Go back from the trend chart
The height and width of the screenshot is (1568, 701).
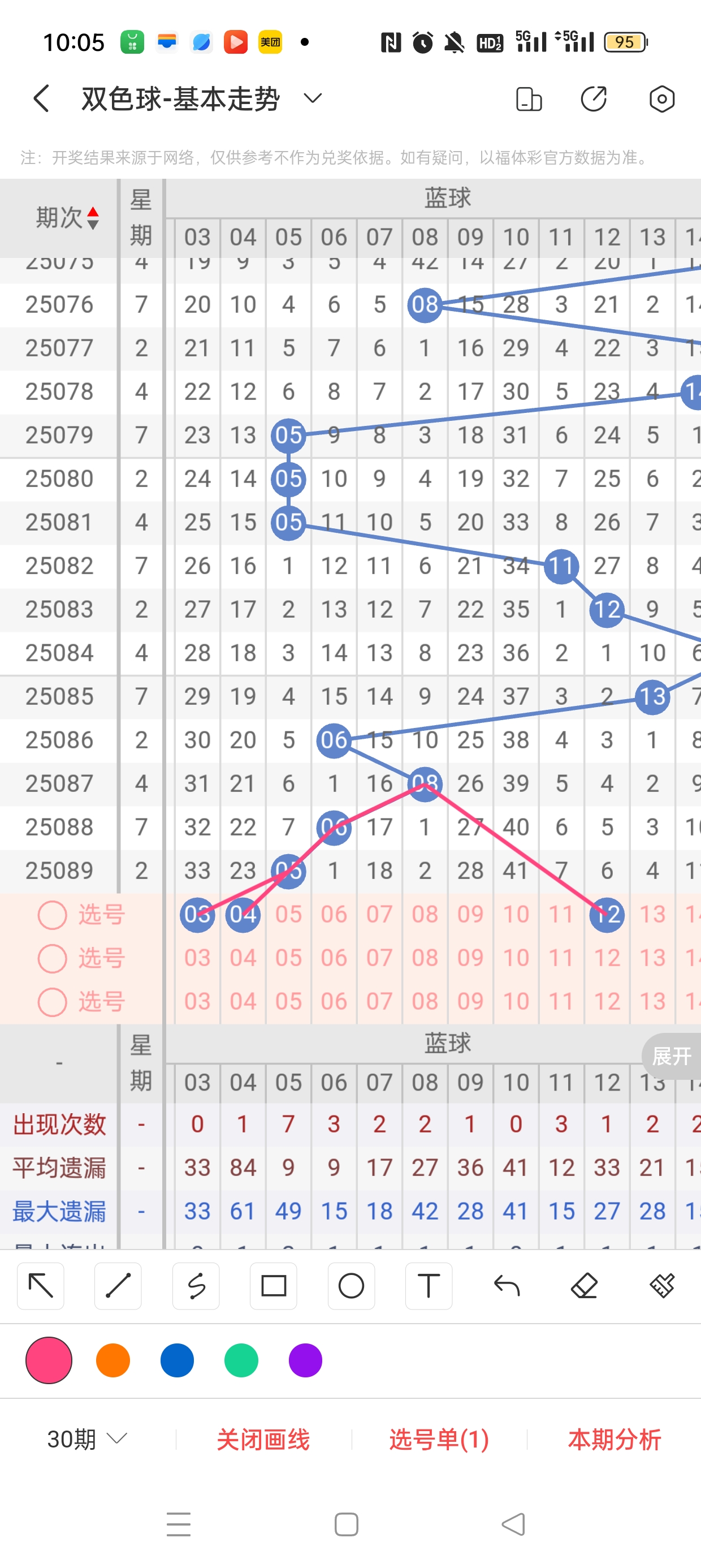click(41, 98)
